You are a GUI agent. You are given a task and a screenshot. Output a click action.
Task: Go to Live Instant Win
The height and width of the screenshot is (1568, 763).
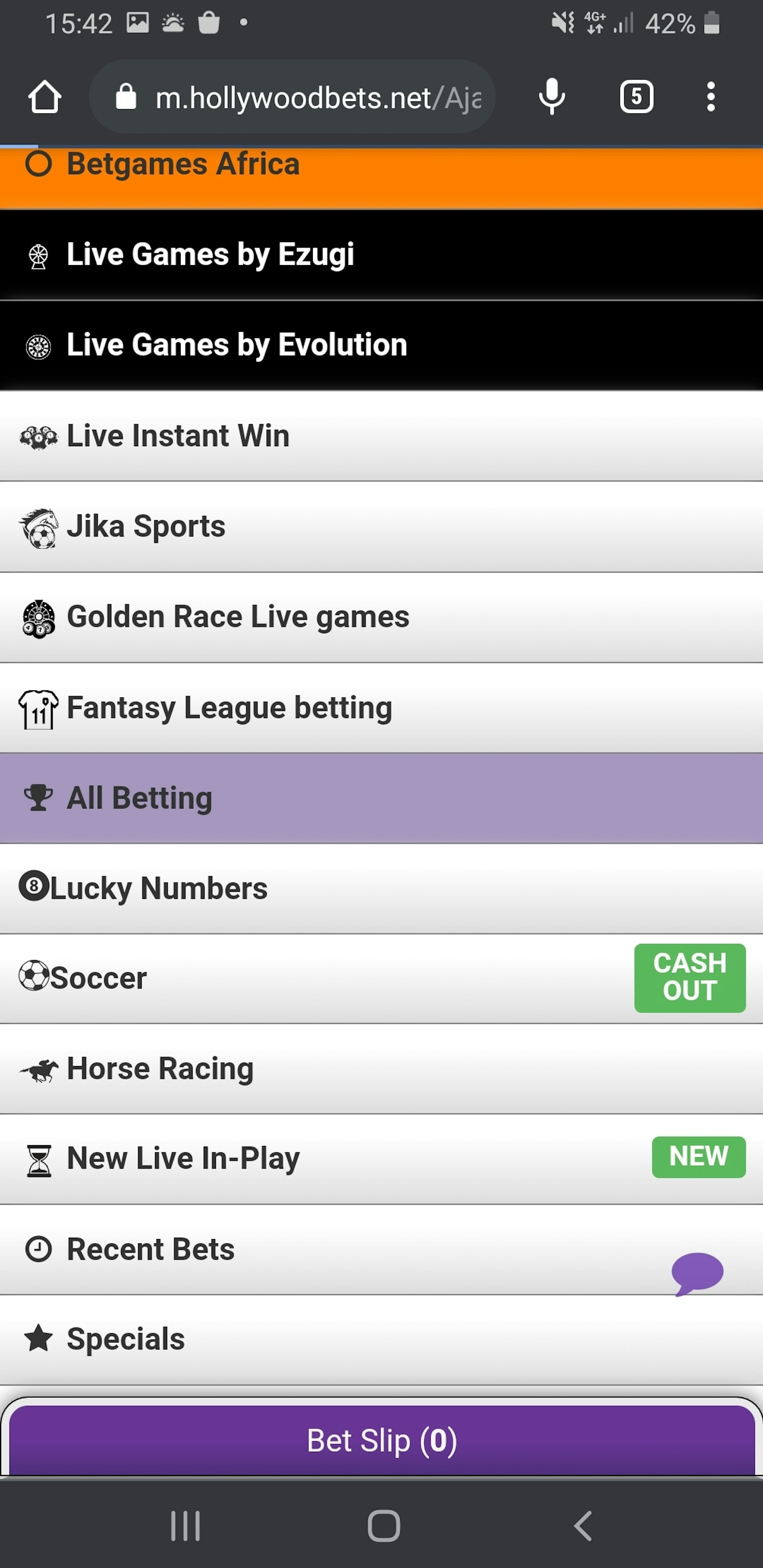pyautogui.click(x=178, y=436)
